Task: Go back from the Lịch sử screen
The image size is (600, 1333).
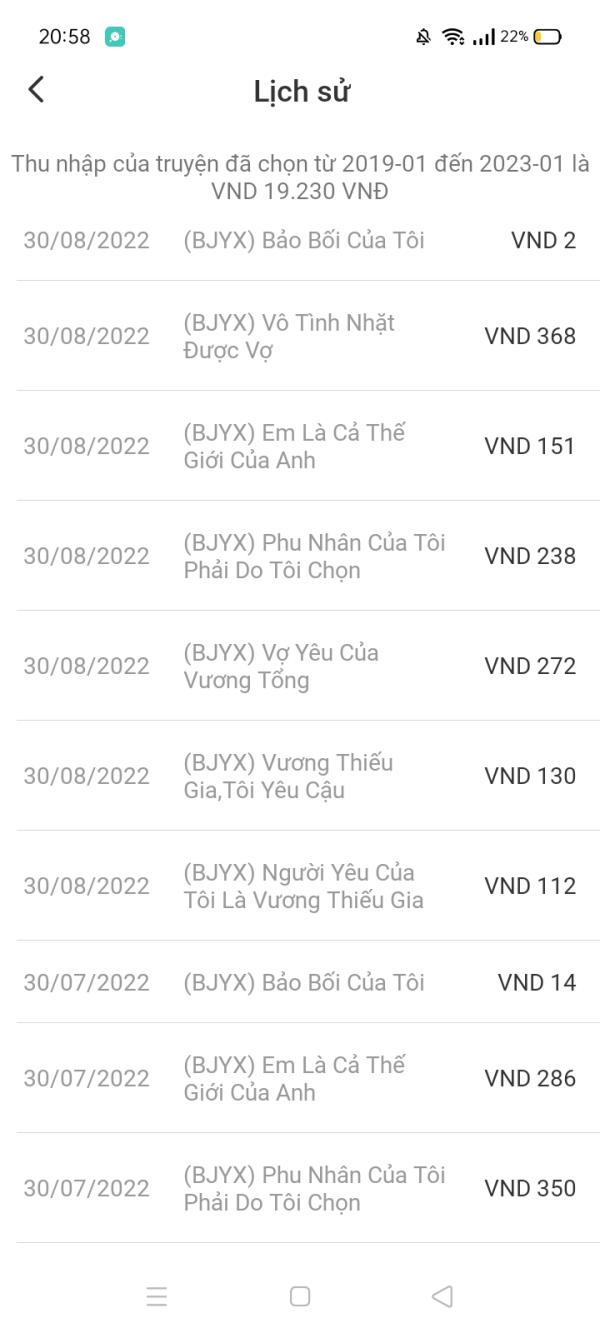Action: click(x=36, y=90)
